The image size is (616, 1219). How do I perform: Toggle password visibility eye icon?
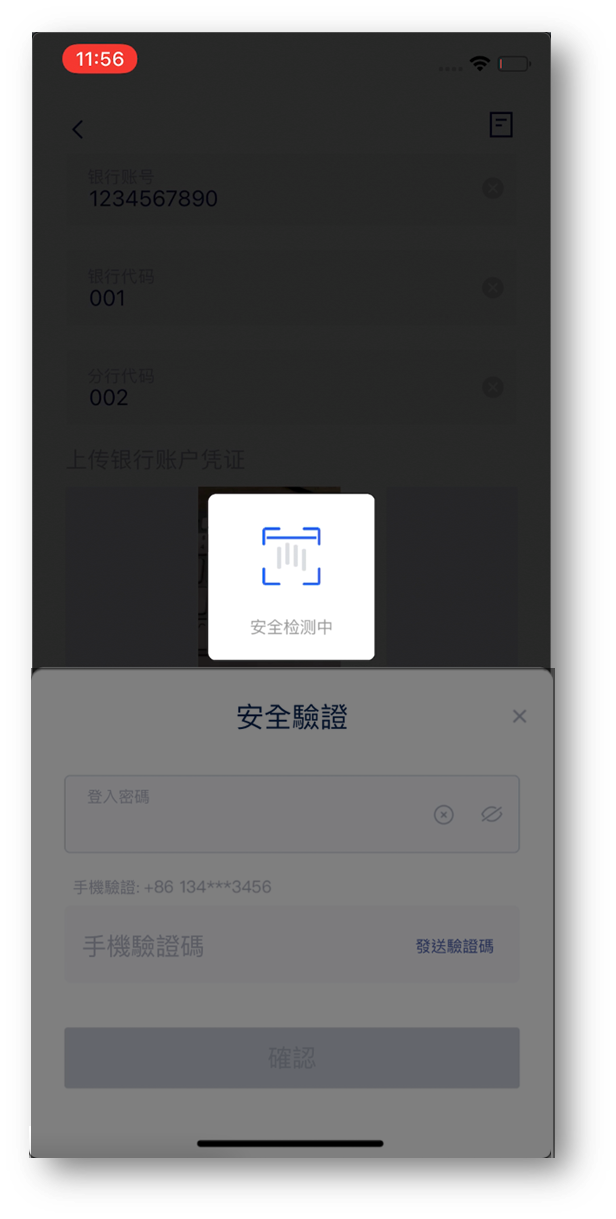tap(490, 815)
